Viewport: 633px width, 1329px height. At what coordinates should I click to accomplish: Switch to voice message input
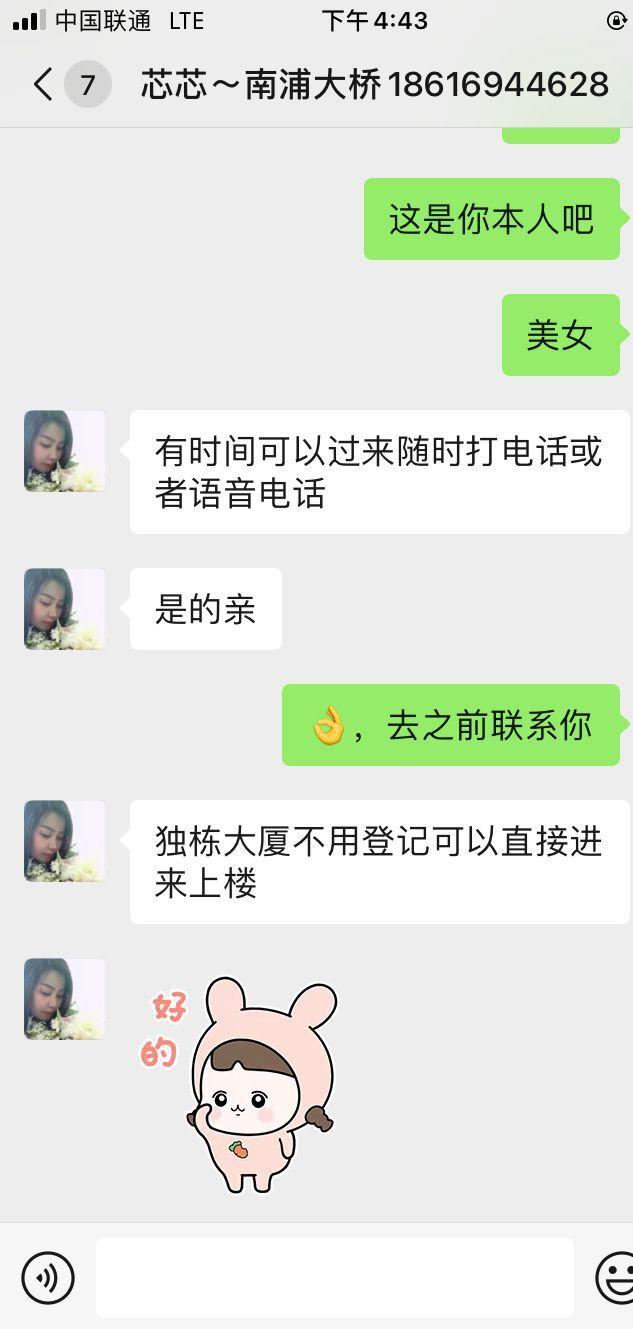[48, 1277]
